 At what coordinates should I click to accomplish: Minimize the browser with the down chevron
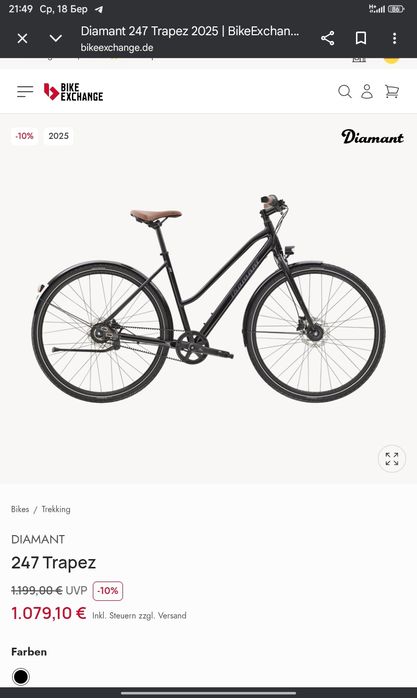56,39
